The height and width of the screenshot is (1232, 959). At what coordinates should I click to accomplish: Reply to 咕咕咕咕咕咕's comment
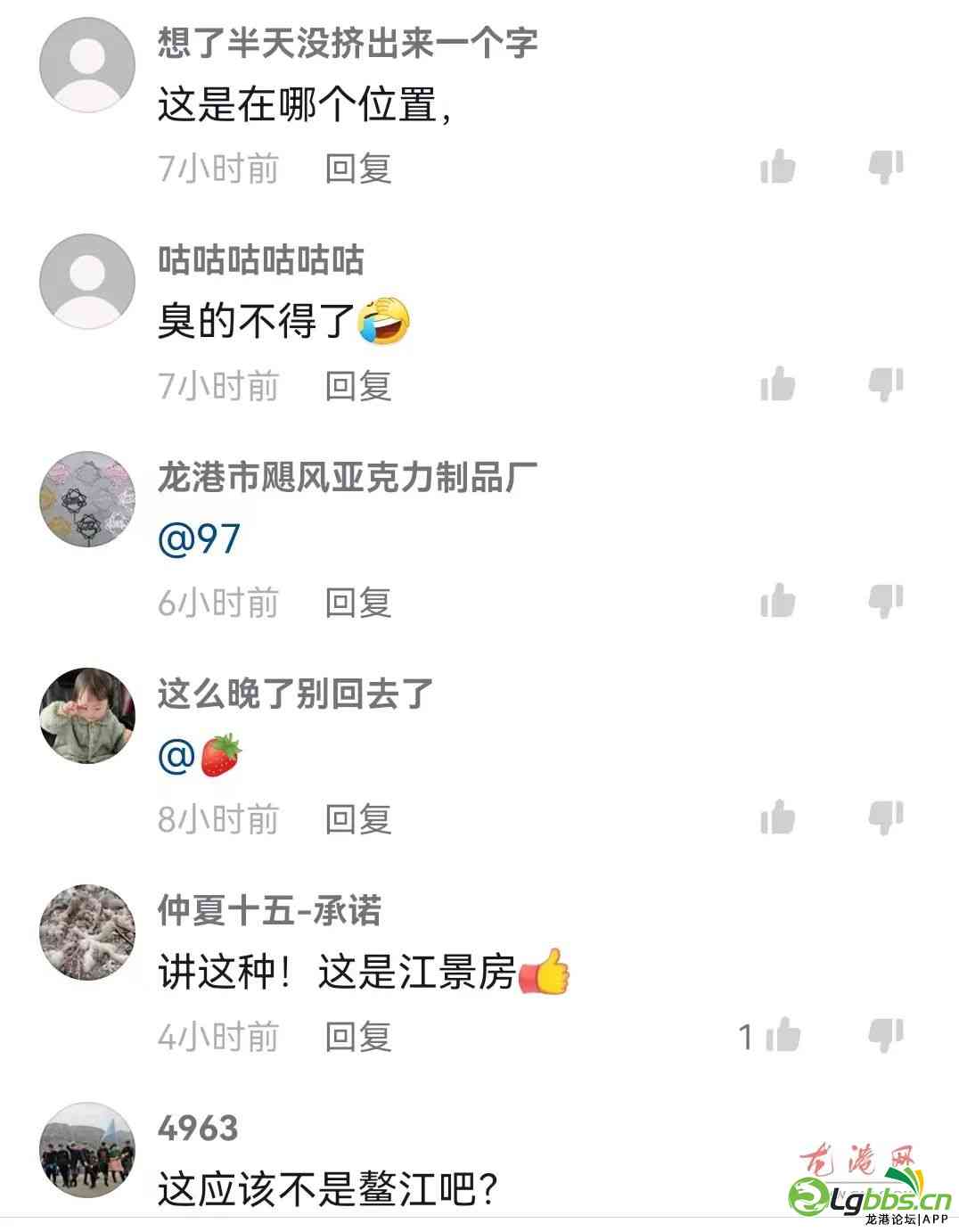(357, 385)
